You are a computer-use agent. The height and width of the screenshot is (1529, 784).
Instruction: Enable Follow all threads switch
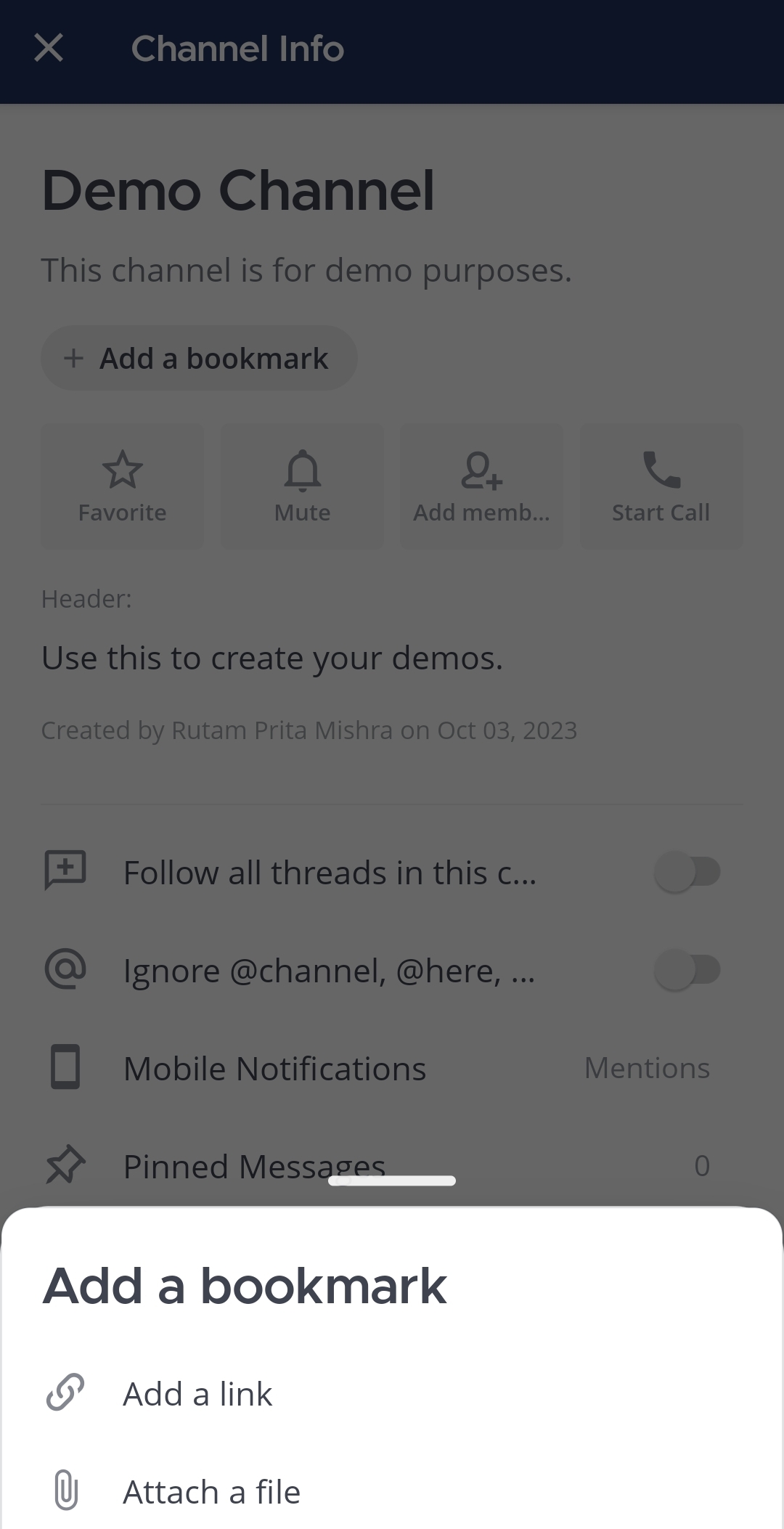687,871
